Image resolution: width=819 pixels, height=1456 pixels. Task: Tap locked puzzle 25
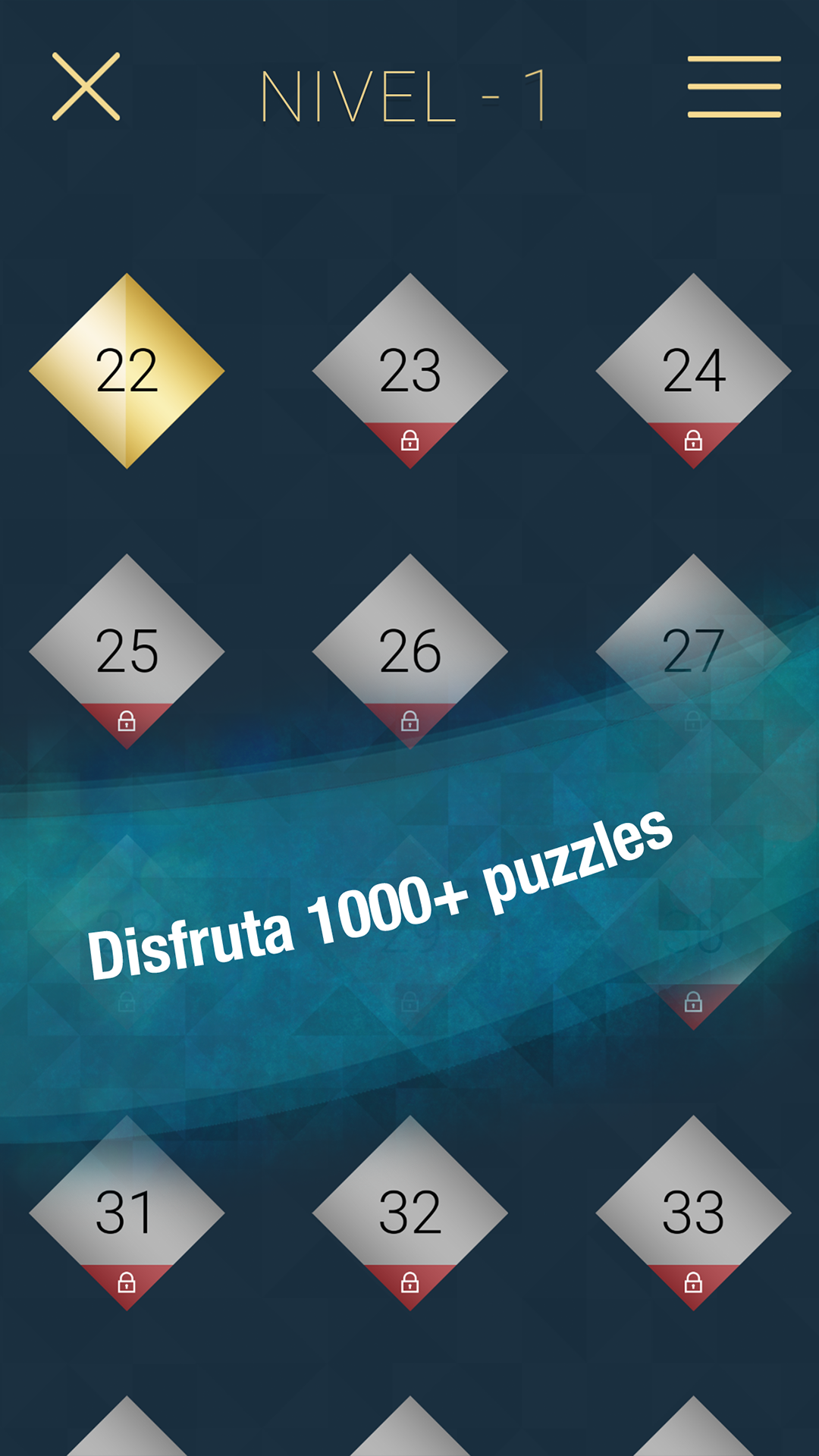coord(127,651)
